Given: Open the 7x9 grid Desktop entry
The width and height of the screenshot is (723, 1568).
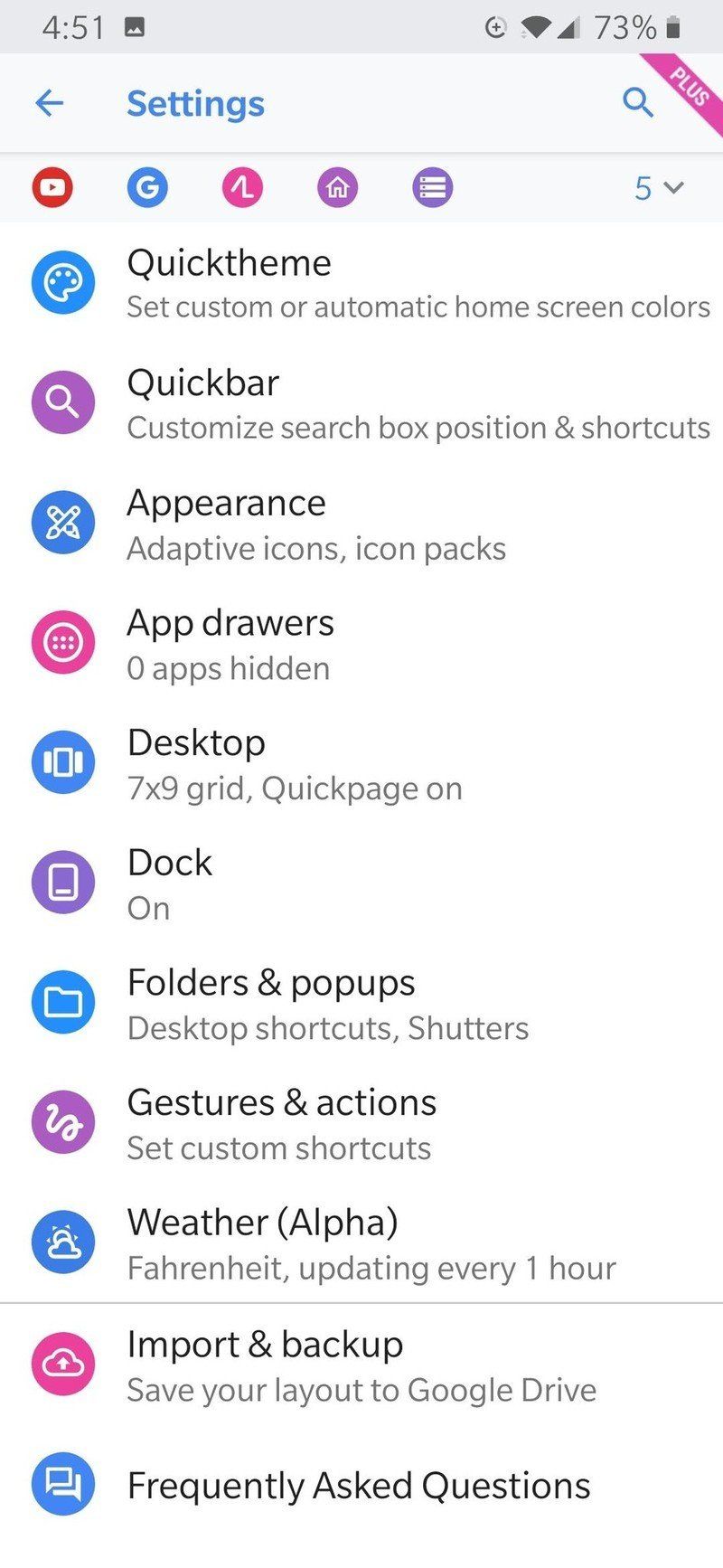Looking at the screenshot, I should click(x=294, y=762).
